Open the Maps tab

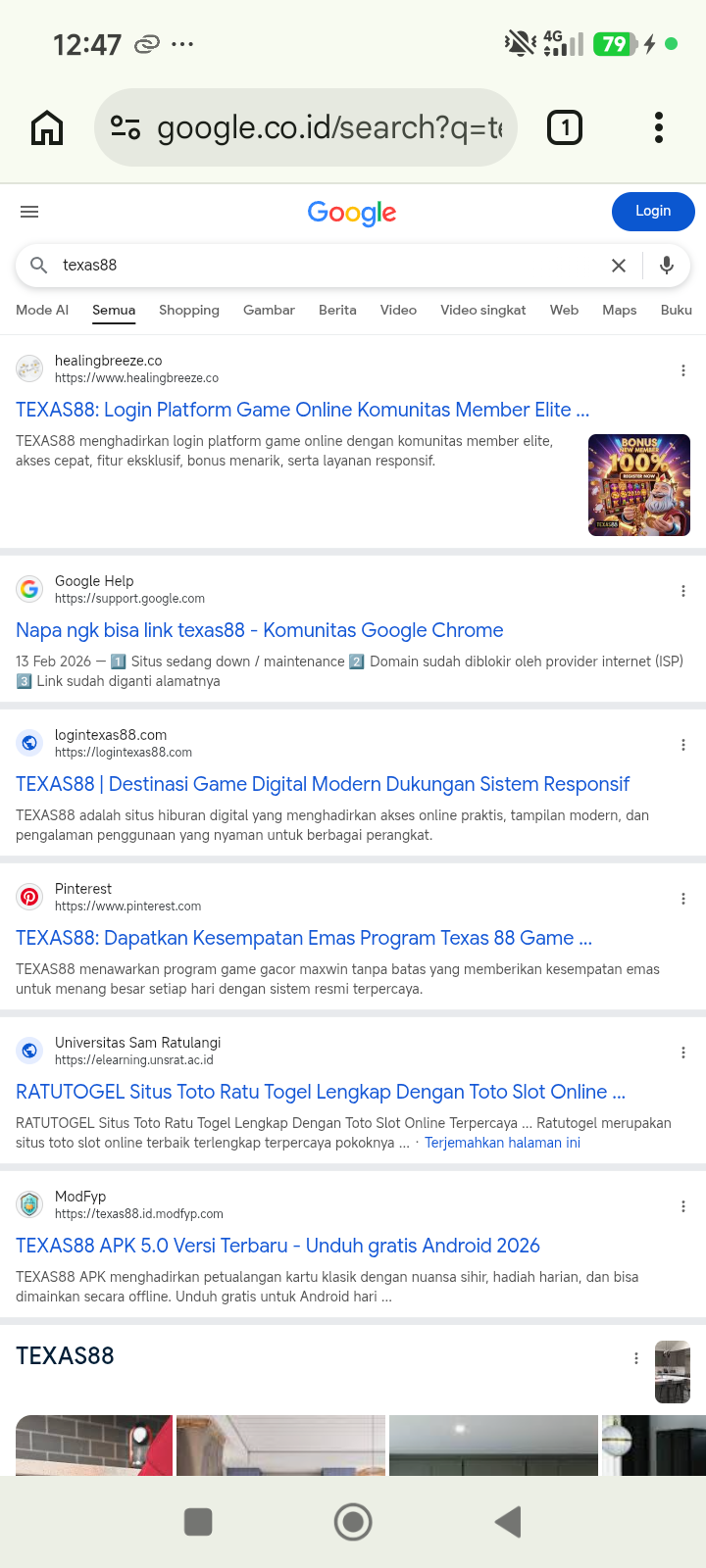pos(620,310)
